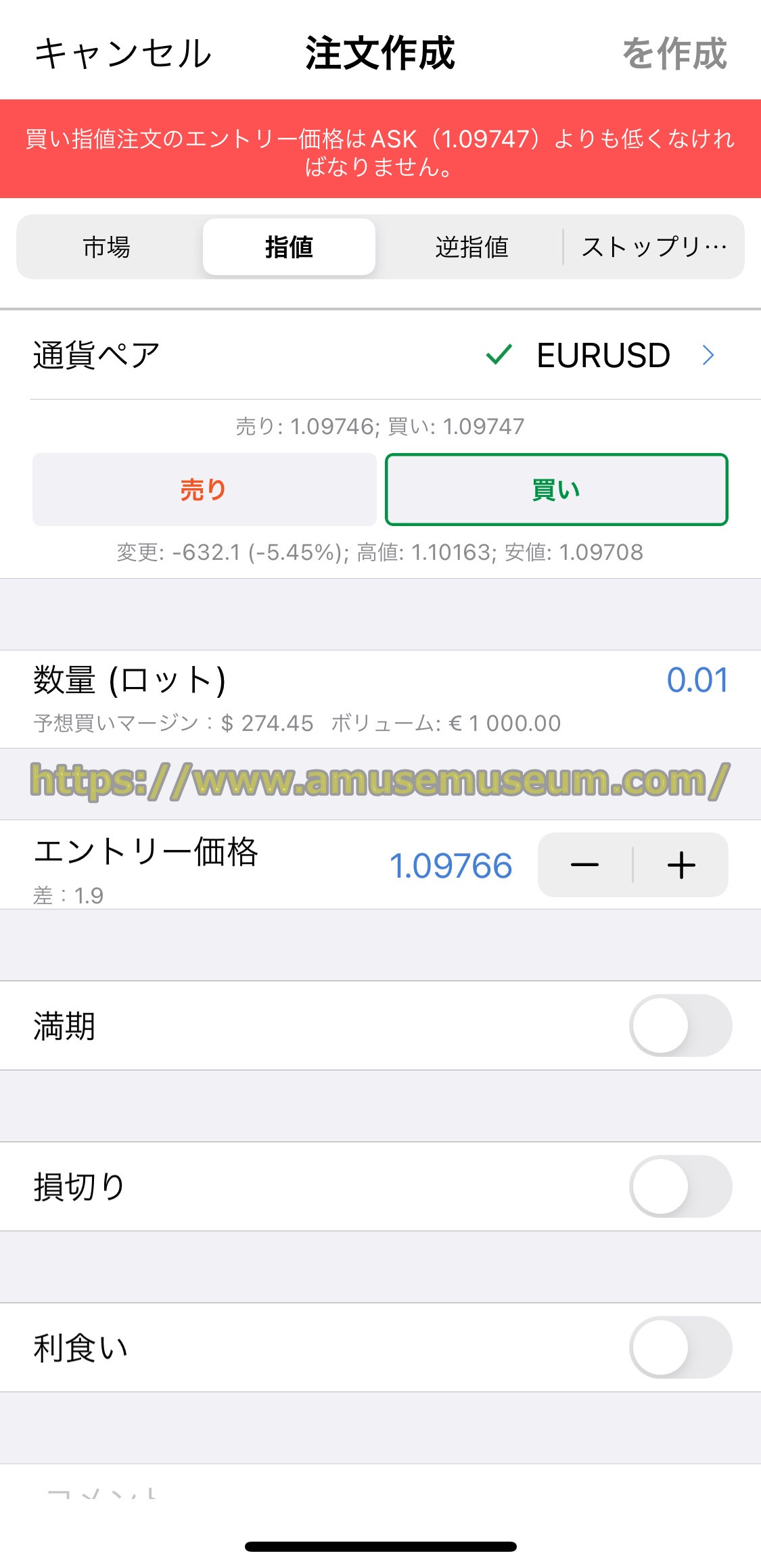Enable the 満期 expiration switch
Image resolution: width=761 pixels, height=1568 pixels.
[x=680, y=1026]
